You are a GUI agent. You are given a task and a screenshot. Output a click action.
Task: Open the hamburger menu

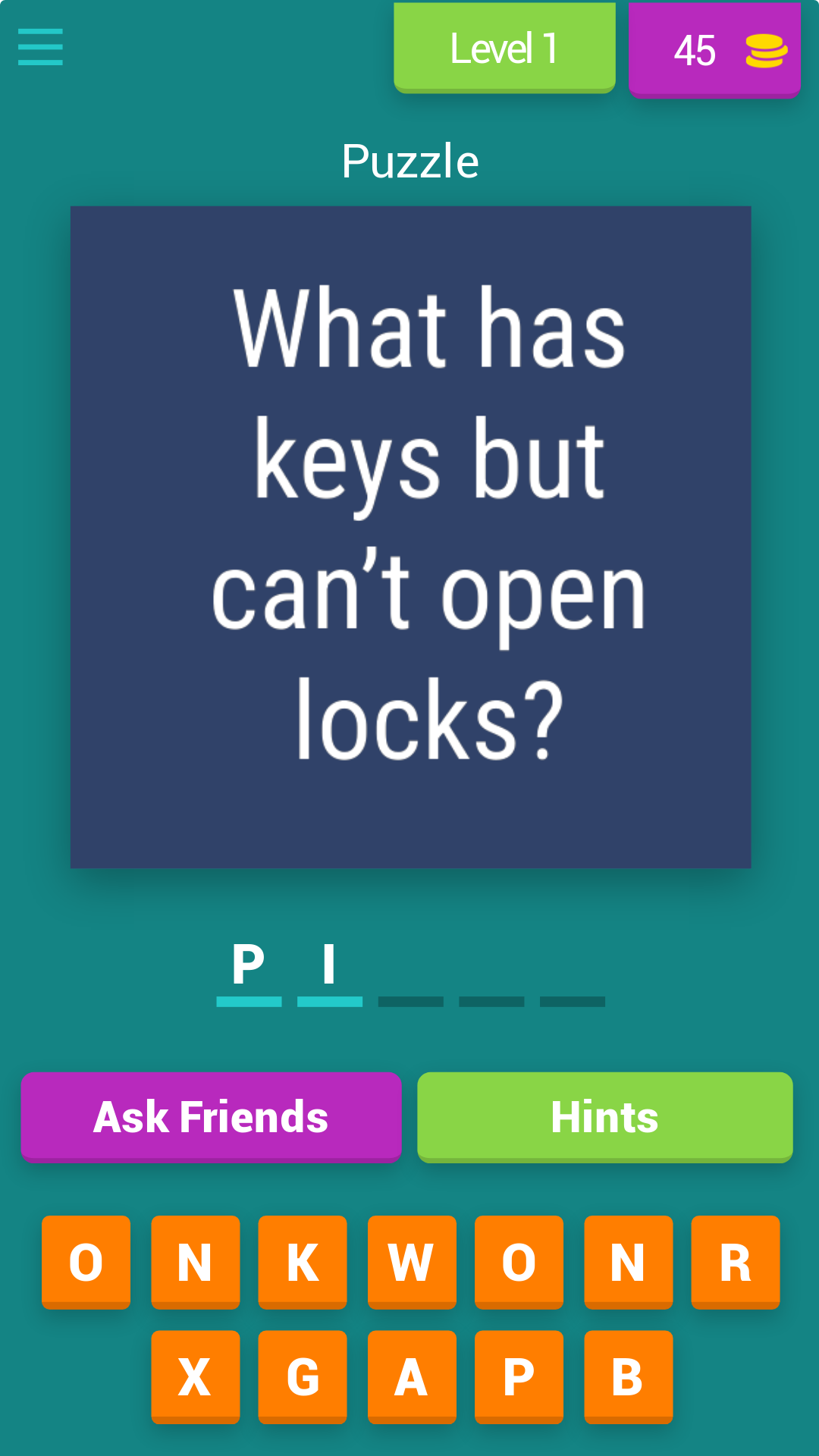point(40,47)
